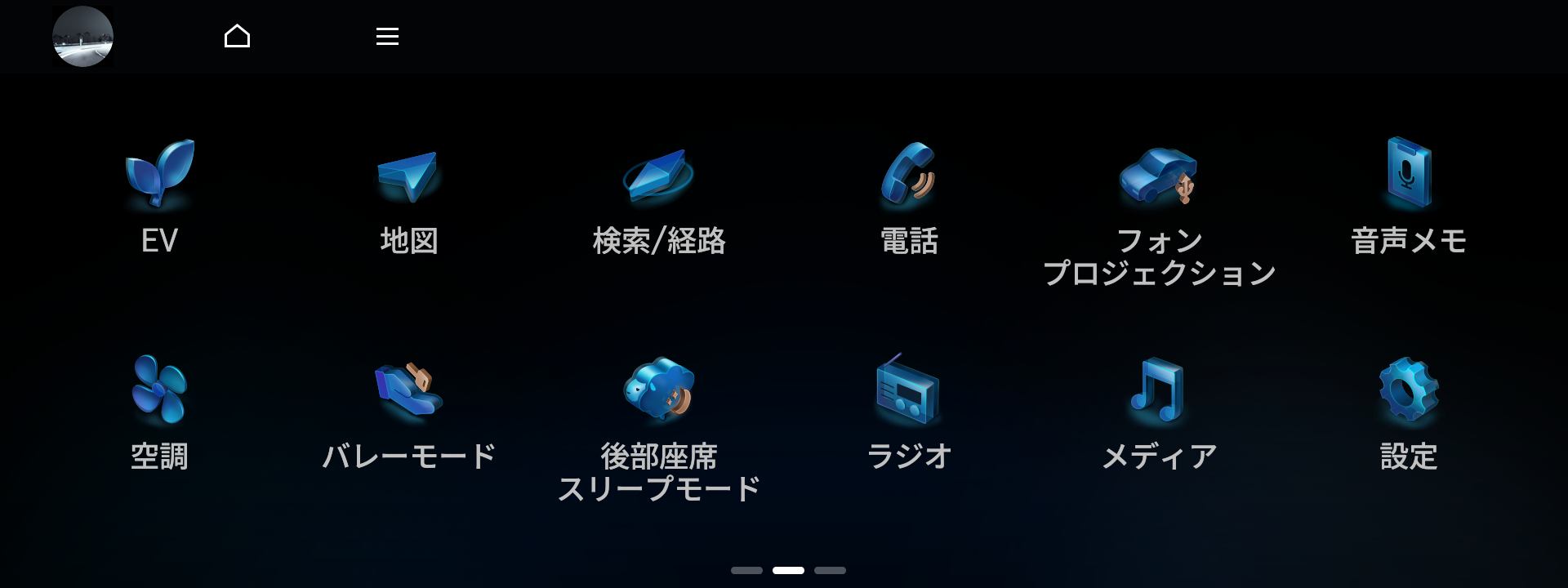Jump to the first page indicator
1568x588 pixels.
(x=746, y=570)
